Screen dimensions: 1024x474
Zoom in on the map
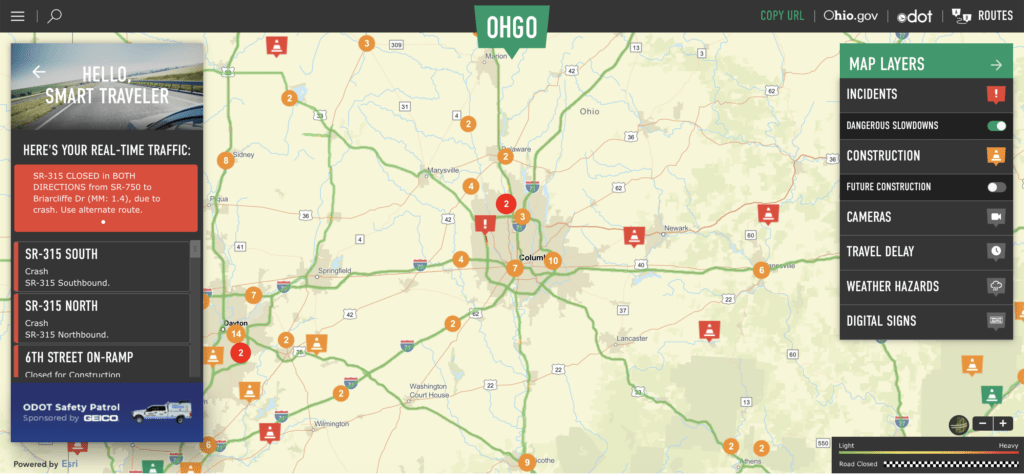point(1002,423)
